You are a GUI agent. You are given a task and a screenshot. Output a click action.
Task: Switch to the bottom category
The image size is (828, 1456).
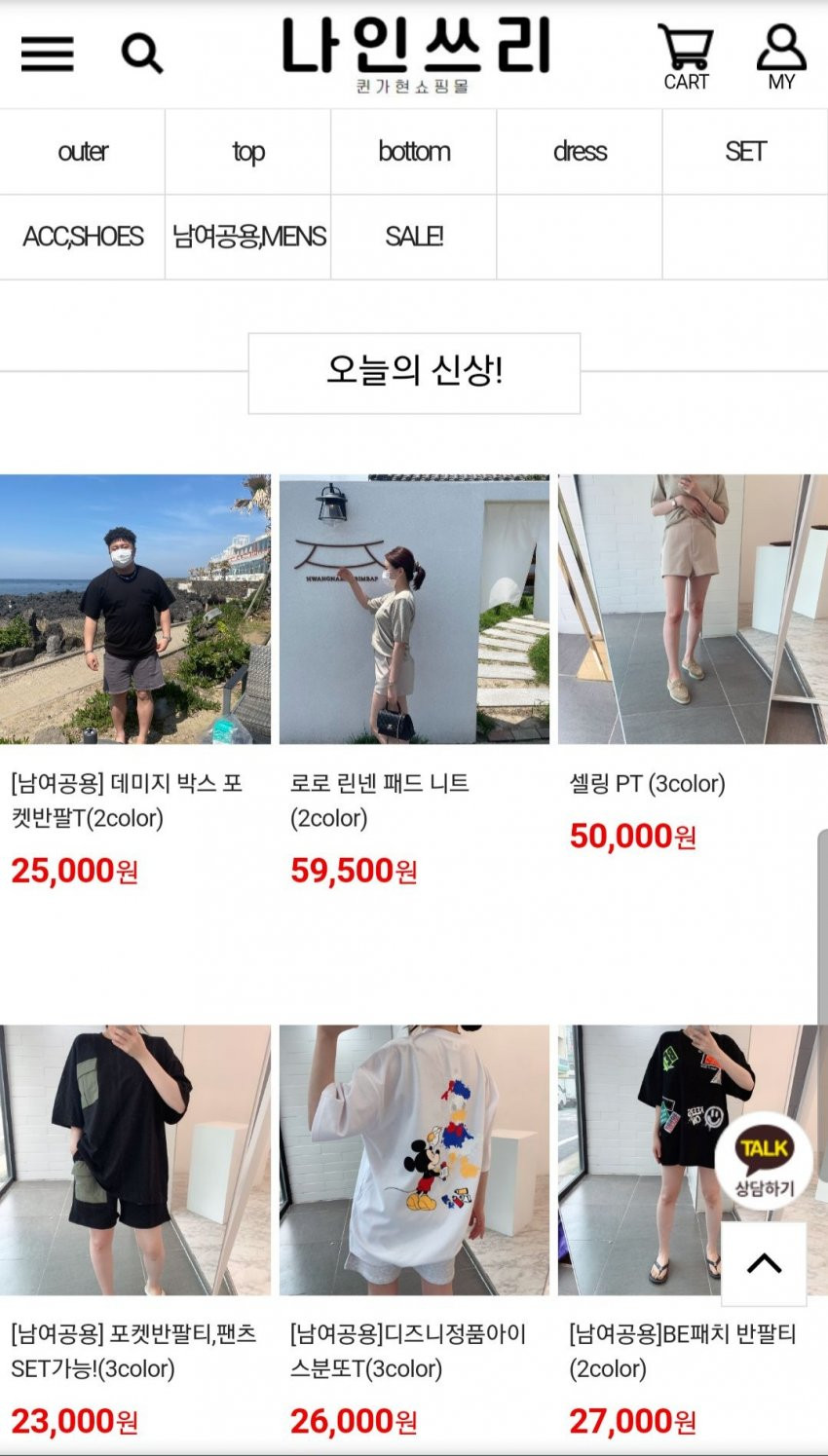tap(414, 152)
